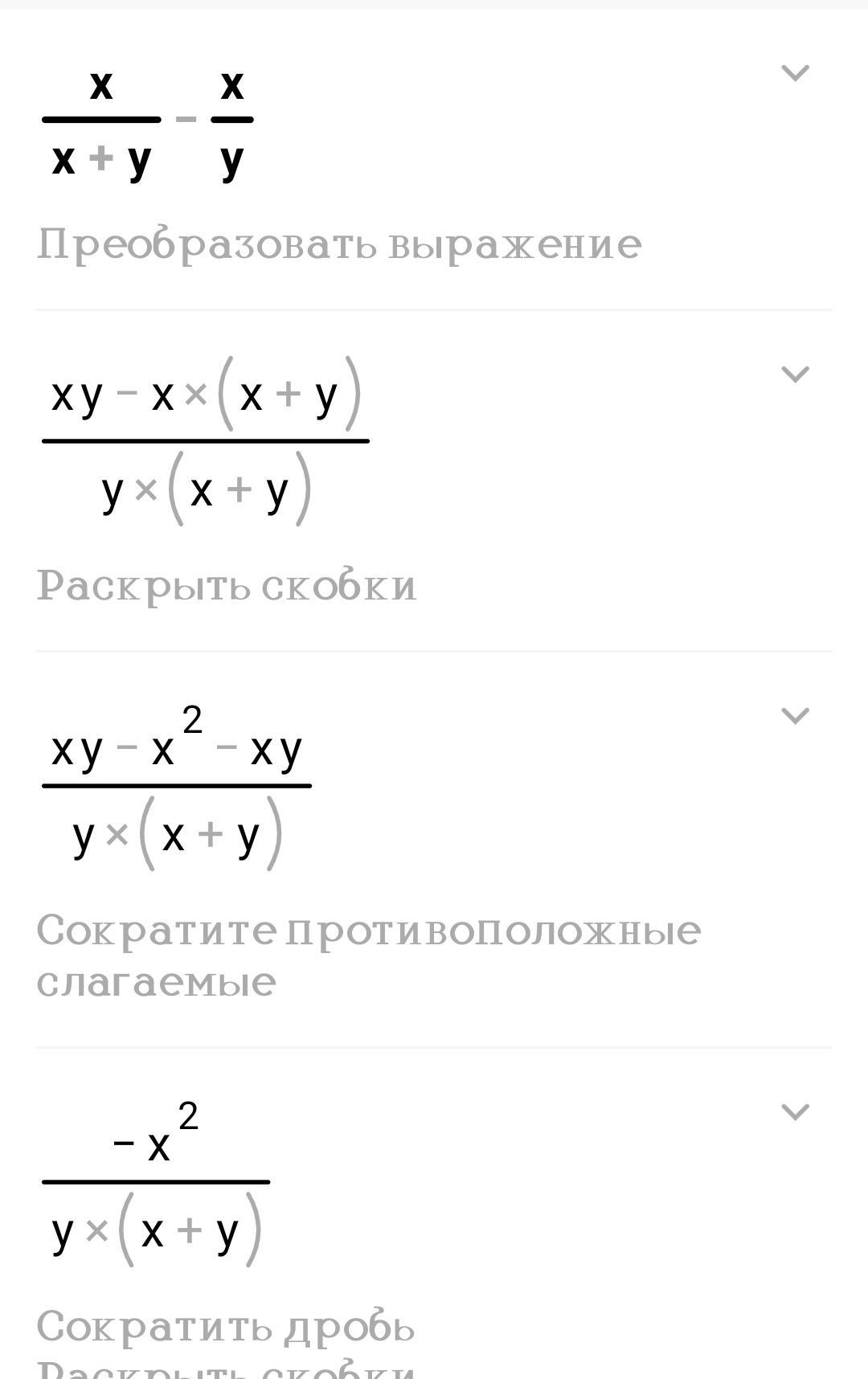Expand the 'Раскрыть скобки' step chevron
868x1379 pixels.
pyautogui.click(x=795, y=374)
